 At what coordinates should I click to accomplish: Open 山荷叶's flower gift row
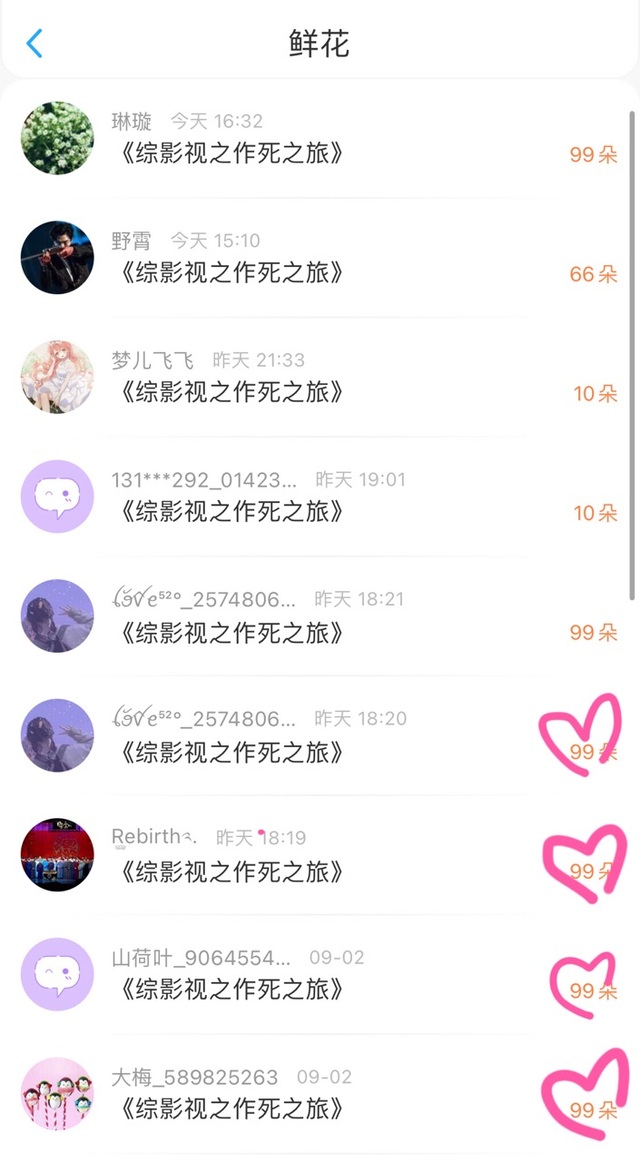(x=320, y=974)
